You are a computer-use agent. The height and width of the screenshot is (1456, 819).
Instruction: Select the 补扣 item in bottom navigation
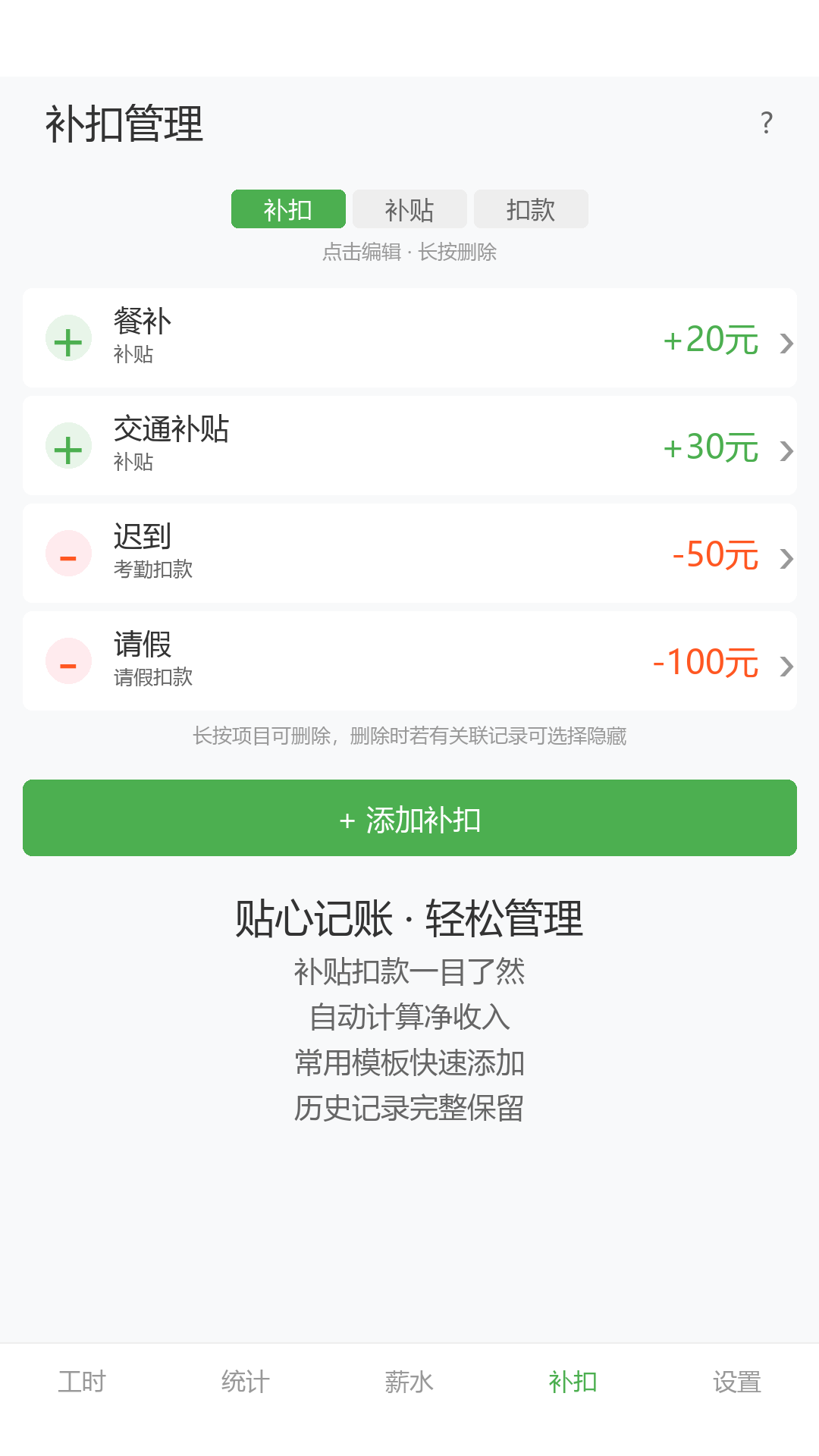(573, 1382)
